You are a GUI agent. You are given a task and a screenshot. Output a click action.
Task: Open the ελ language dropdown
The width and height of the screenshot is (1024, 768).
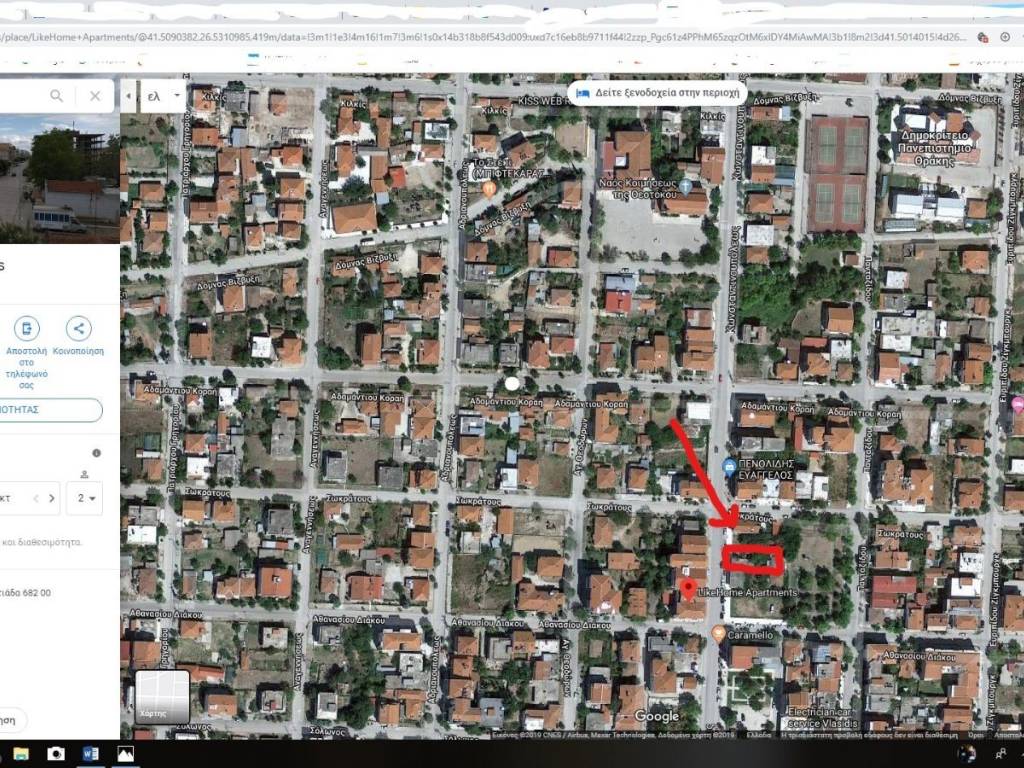point(164,97)
